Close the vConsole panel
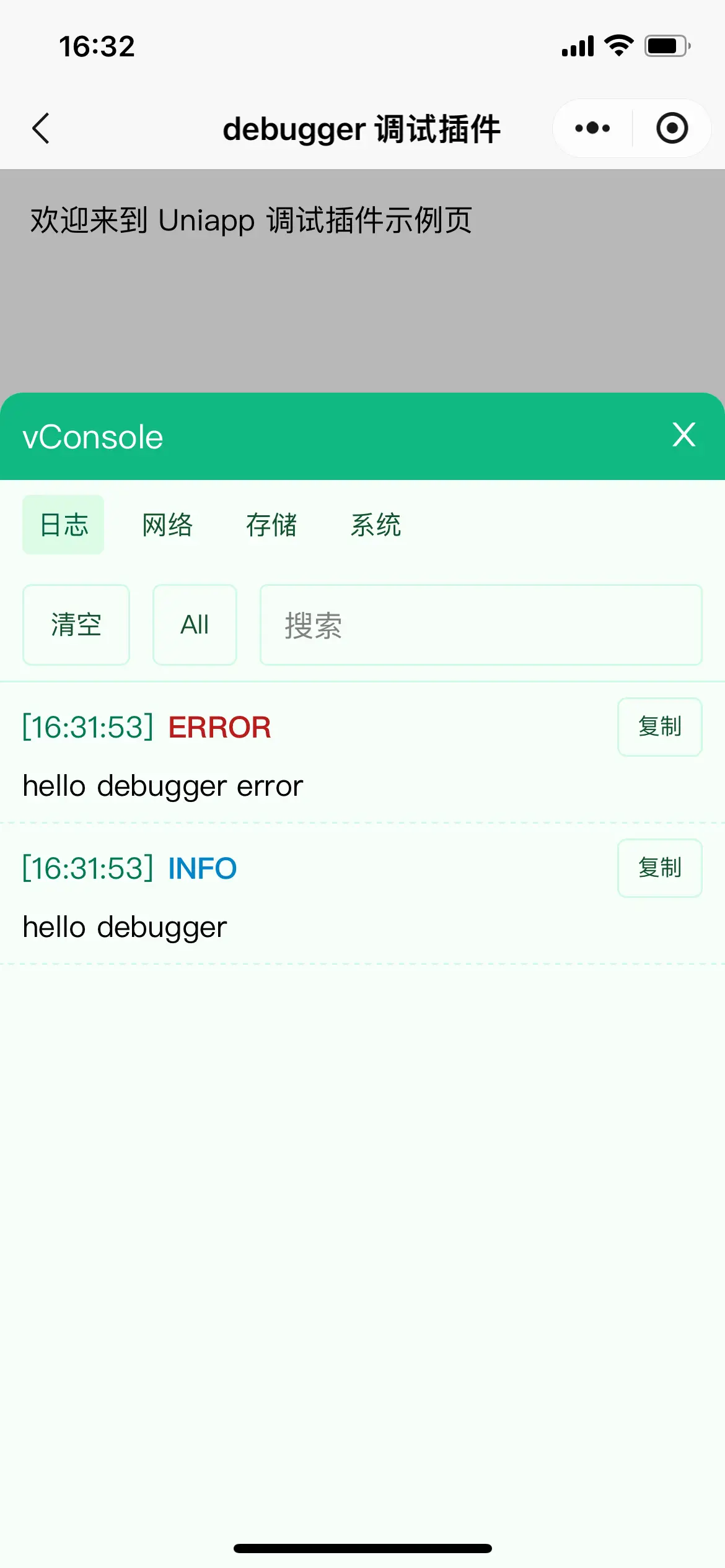This screenshot has height=1568, width=725. (683, 435)
